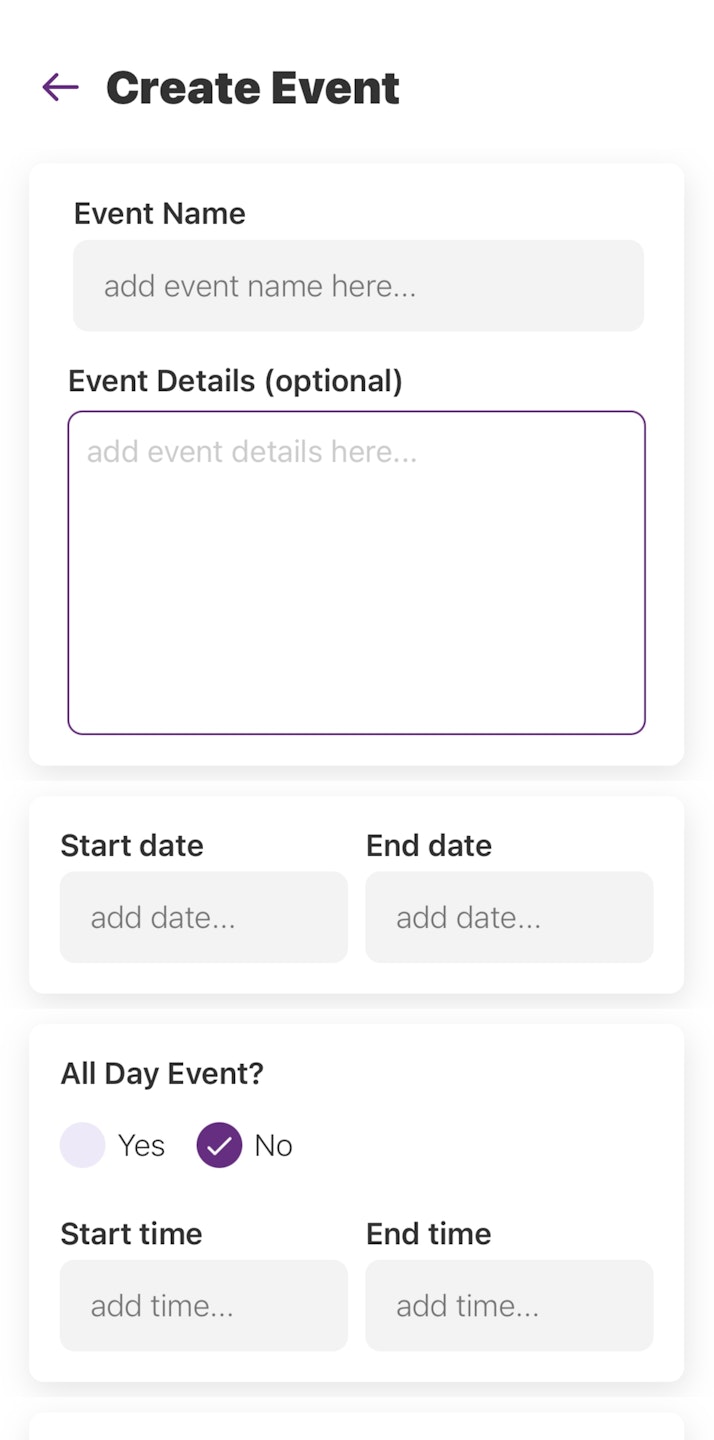Focus the Event Name field
This screenshot has width=714, height=1440.
[358, 286]
